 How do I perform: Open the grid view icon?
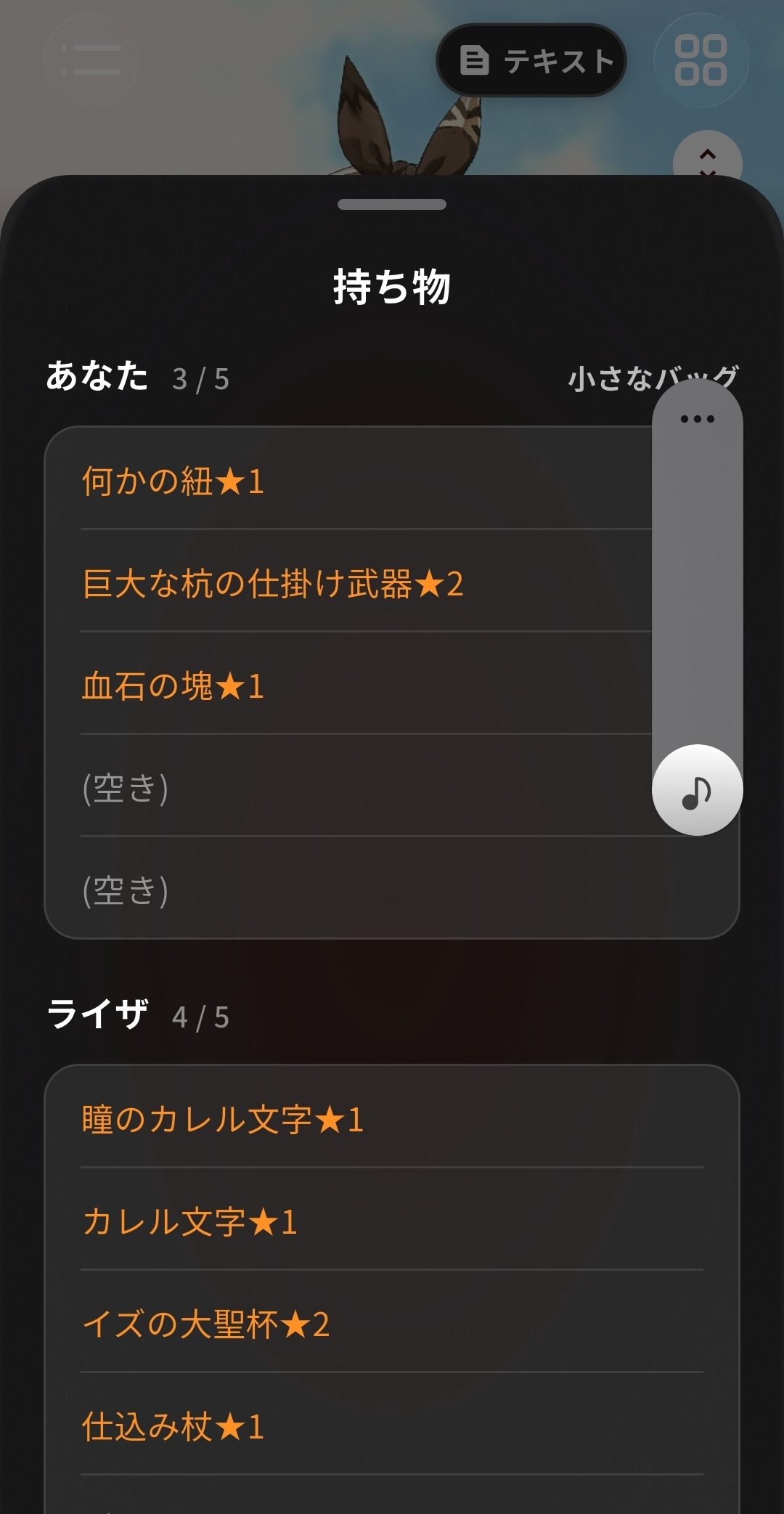pos(701,60)
